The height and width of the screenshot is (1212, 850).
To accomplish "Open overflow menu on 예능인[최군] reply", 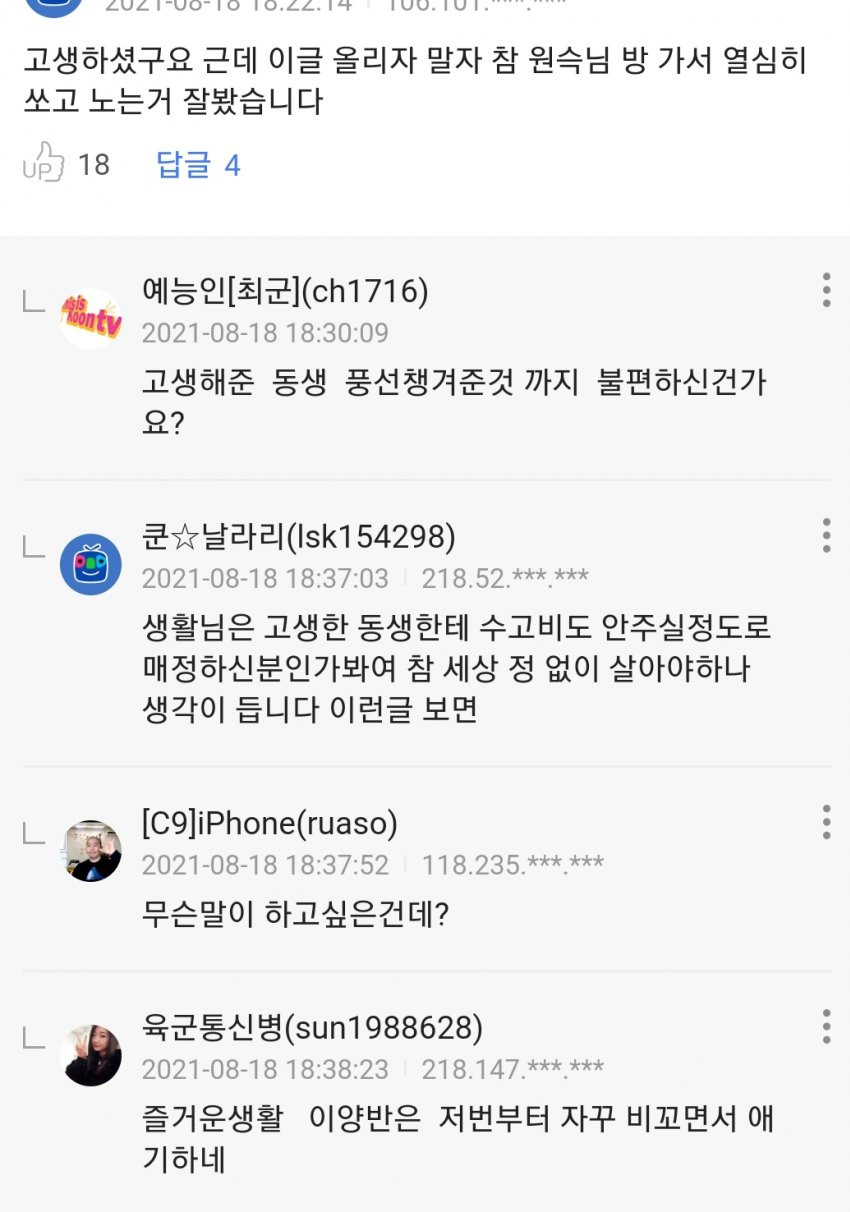I will 826,290.
